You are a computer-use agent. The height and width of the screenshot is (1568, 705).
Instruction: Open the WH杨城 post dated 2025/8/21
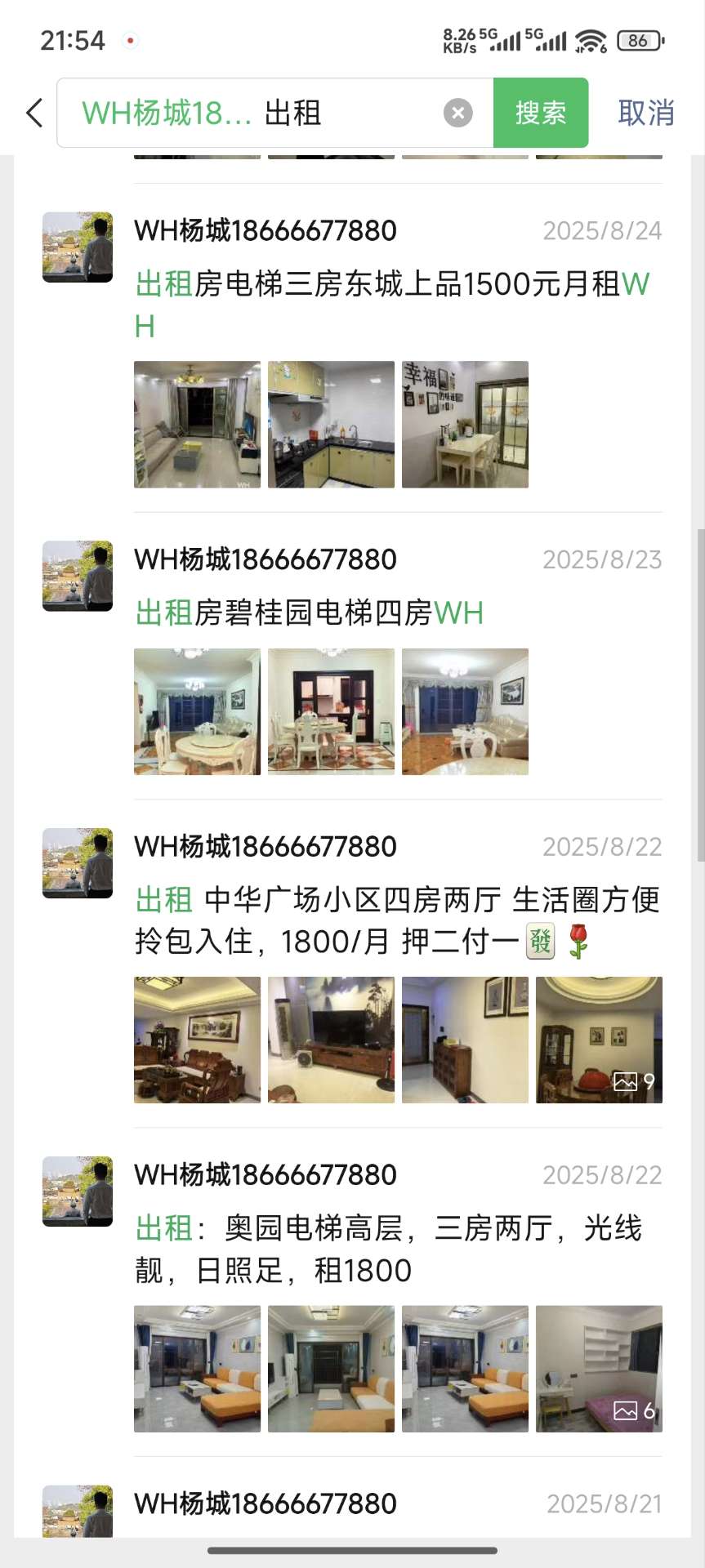(397, 1503)
